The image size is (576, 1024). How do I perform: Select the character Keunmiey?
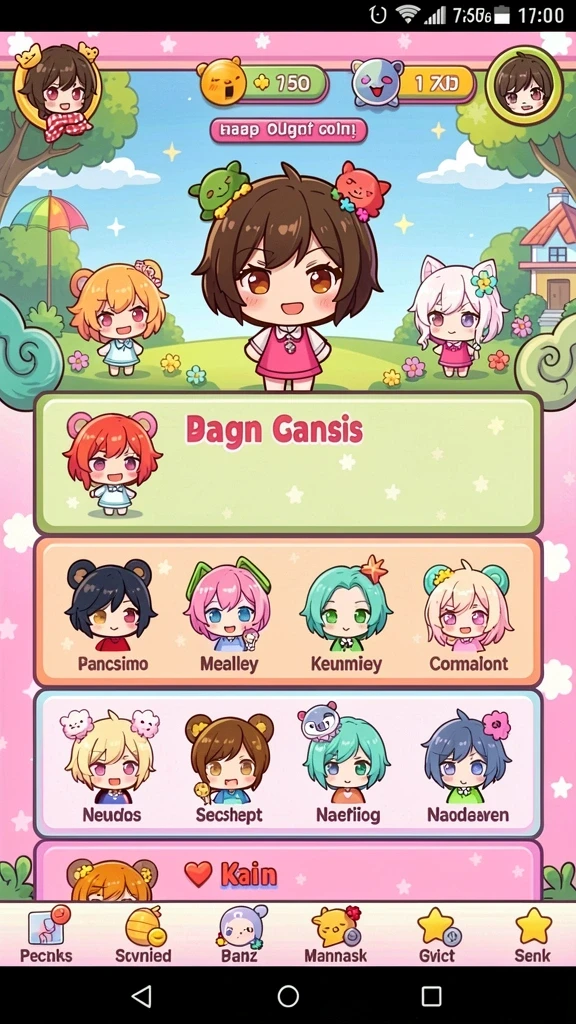tap(347, 615)
